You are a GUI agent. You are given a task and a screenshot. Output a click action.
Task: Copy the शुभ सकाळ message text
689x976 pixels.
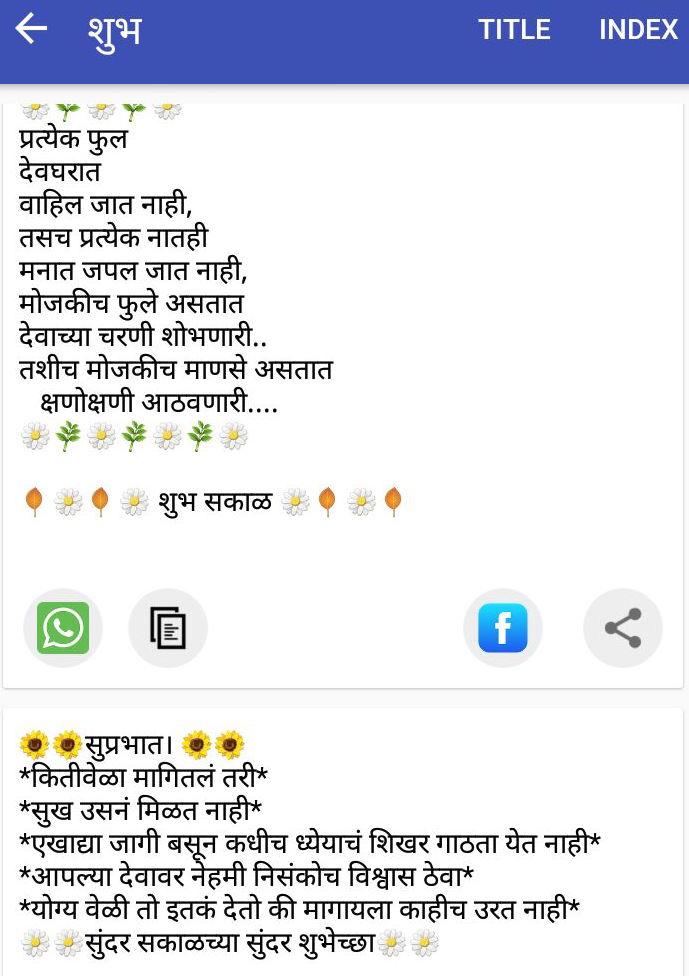pos(168,627)
